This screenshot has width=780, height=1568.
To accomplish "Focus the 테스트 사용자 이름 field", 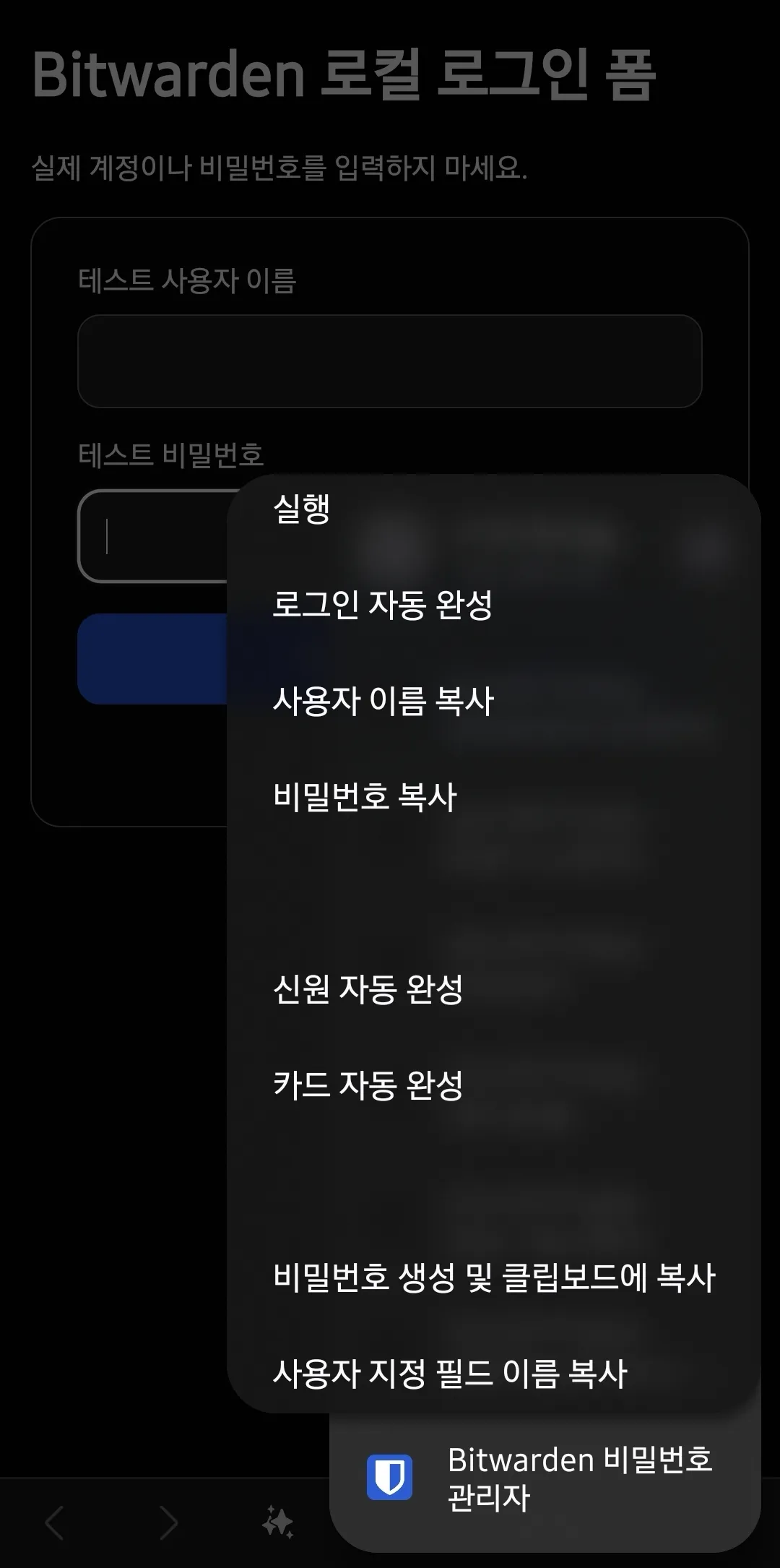I will (x=390, y=361).
